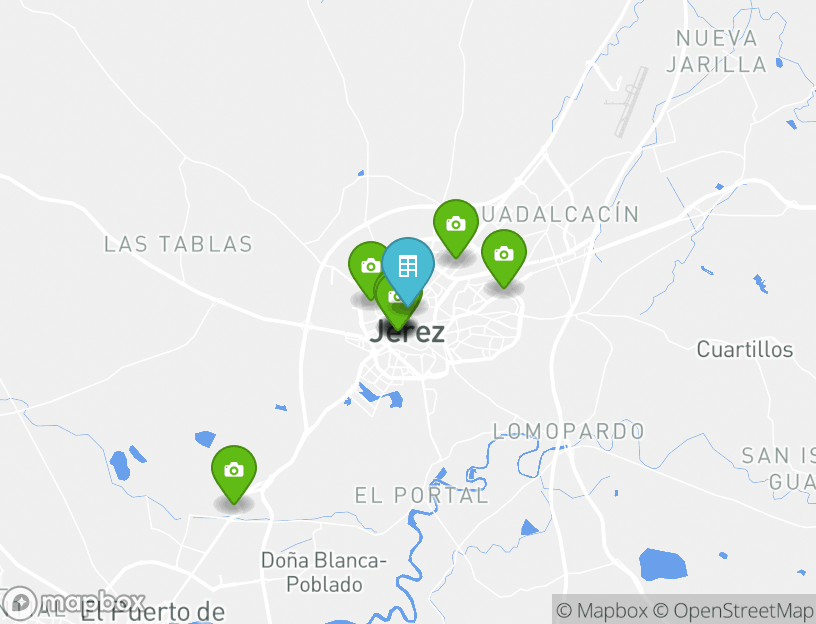Tap the blue building marker at Jerez
The width and height of the screenshot is (816, 624).
pos(407,265)
